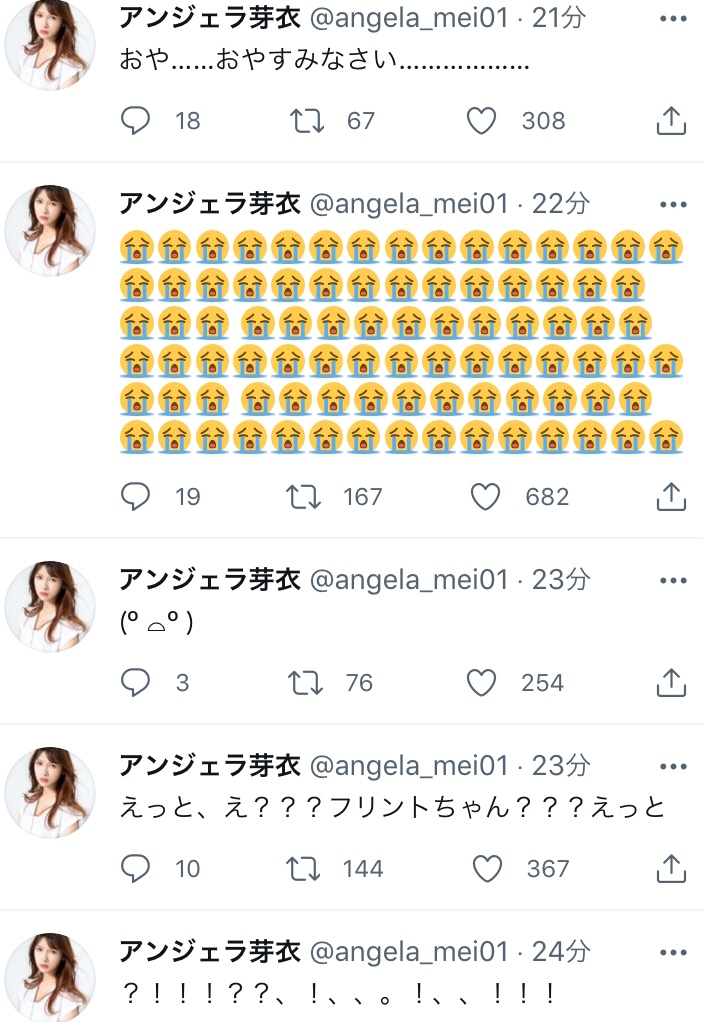Reply to the (º ⌓º ) tweet
703x1022 pixels.
pyautogui.click(x=135, y=683)
